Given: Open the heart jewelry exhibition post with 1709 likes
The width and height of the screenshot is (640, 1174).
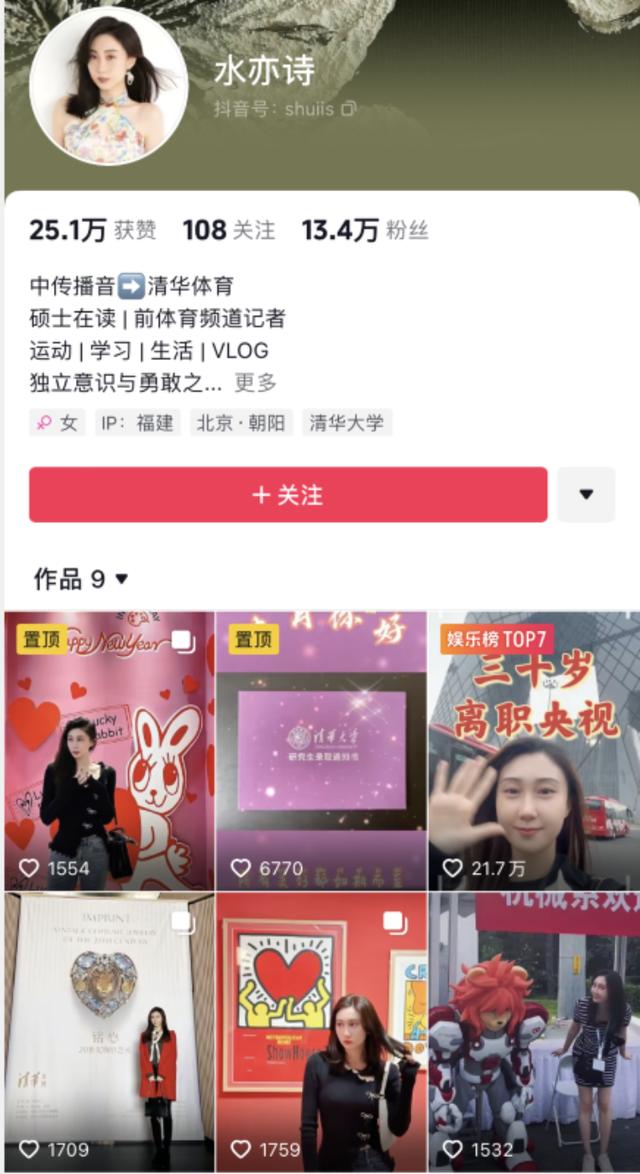Looking at the screenshot, I should click(109, 1030).
